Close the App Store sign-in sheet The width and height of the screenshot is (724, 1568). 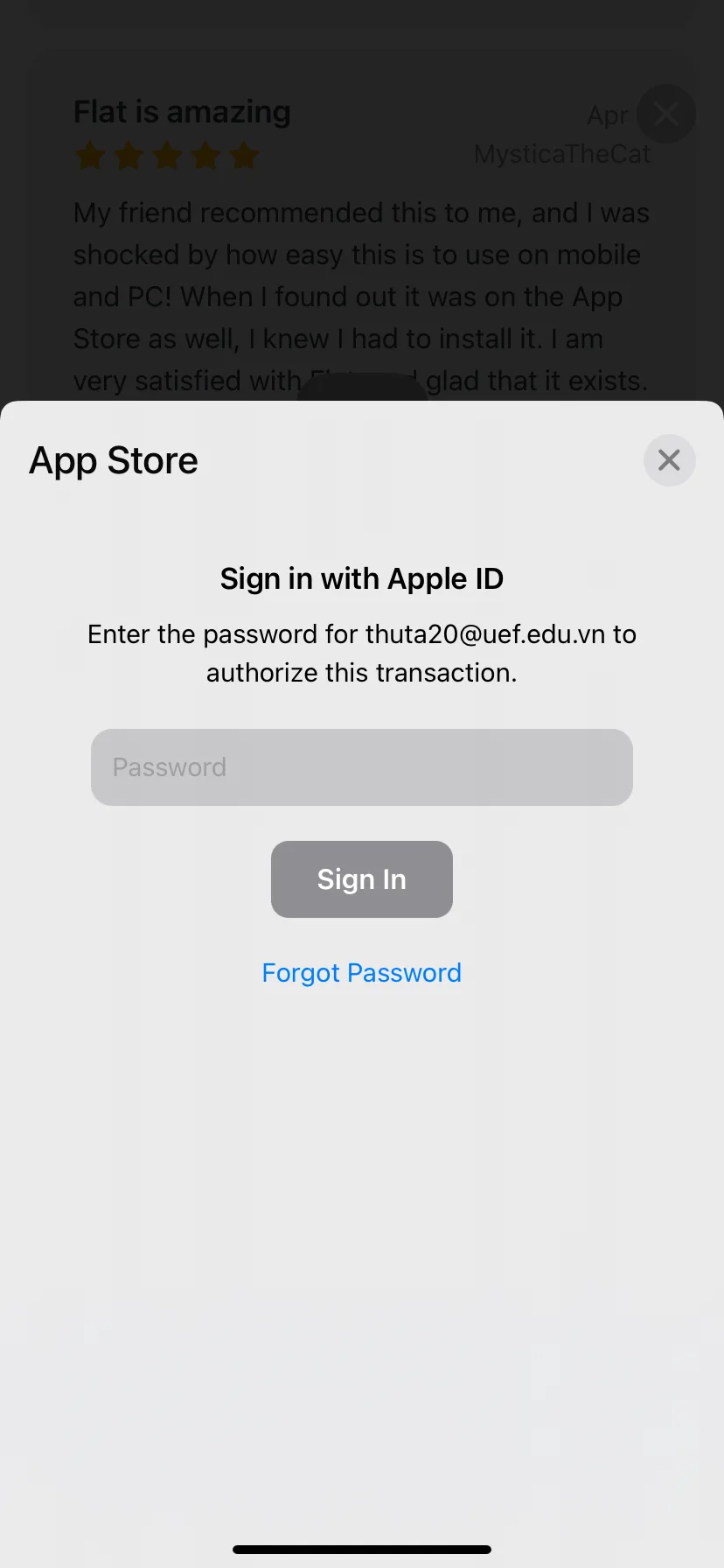pyautogui.click(x=669, y=460)
